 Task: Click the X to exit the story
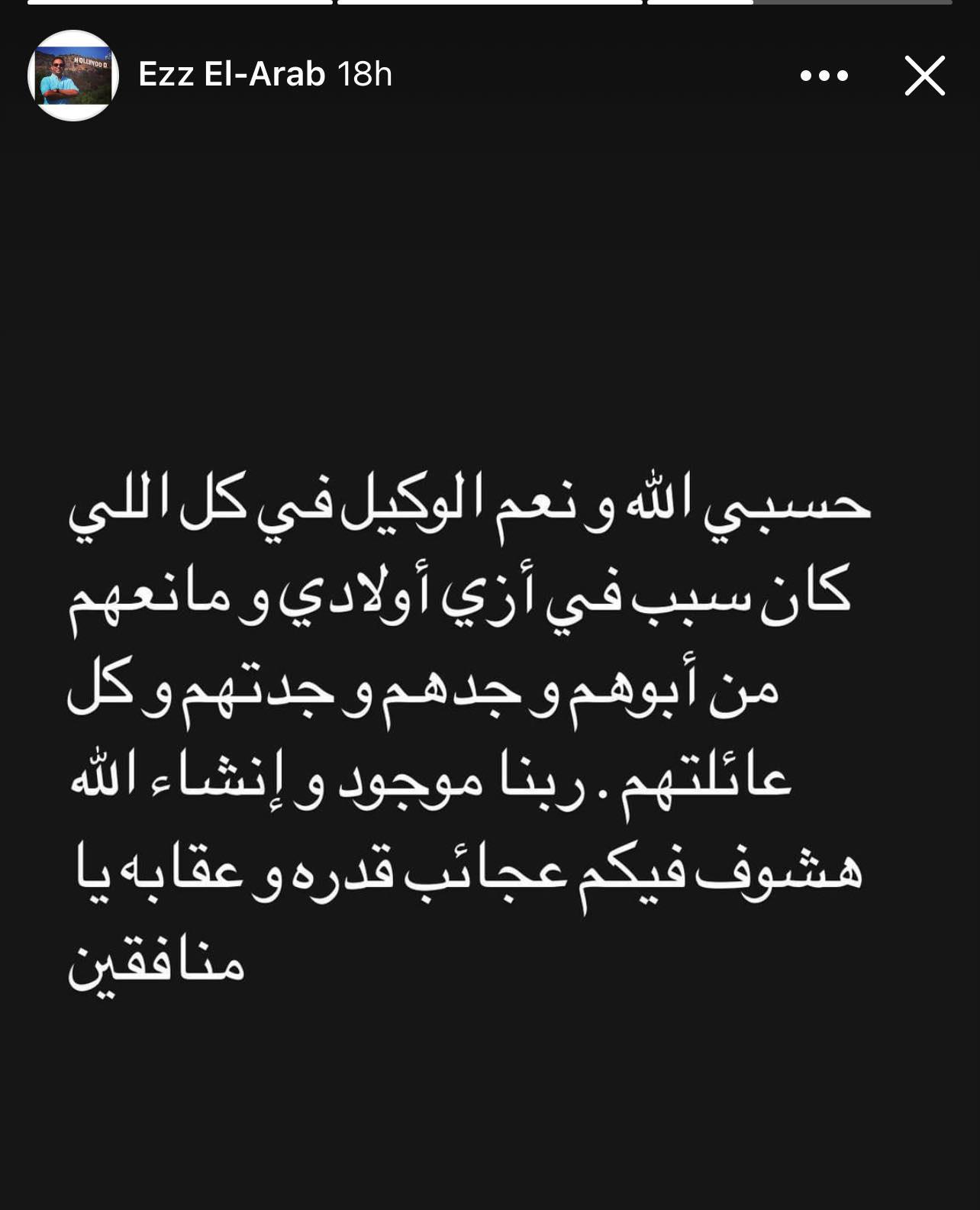[926, 76]
